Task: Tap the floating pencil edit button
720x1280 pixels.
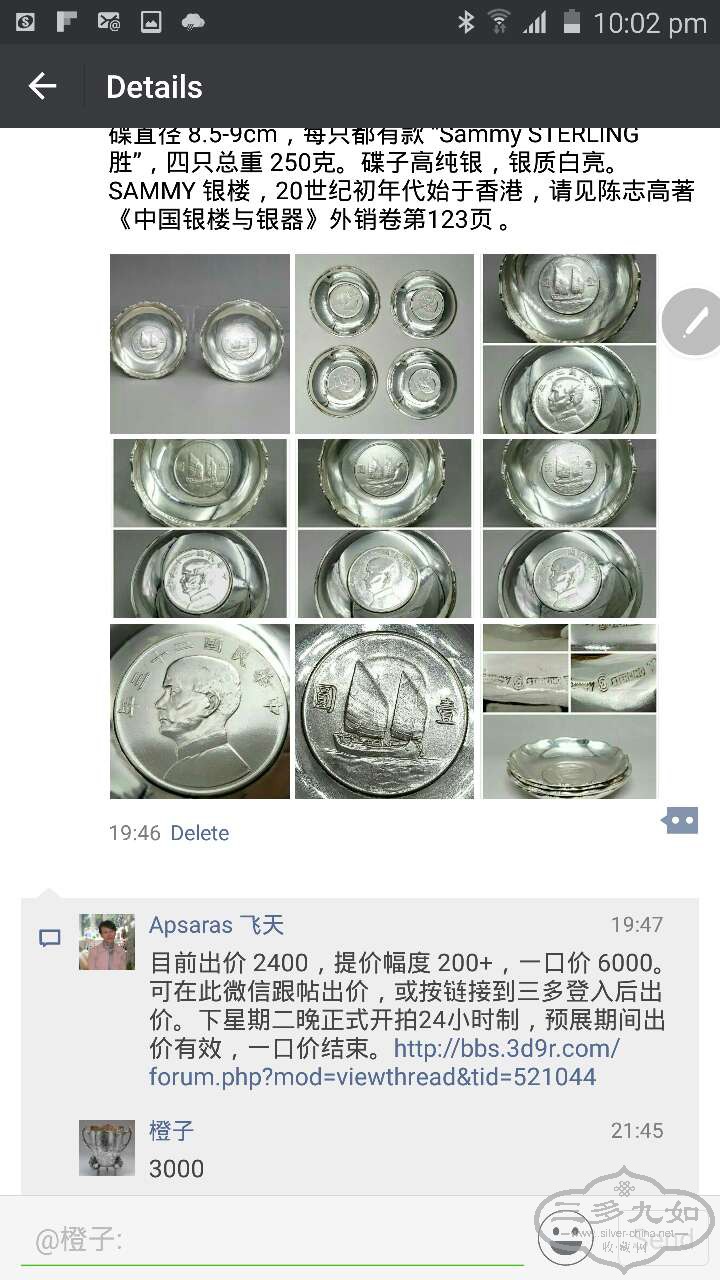Action: click(x=694, y=322)
